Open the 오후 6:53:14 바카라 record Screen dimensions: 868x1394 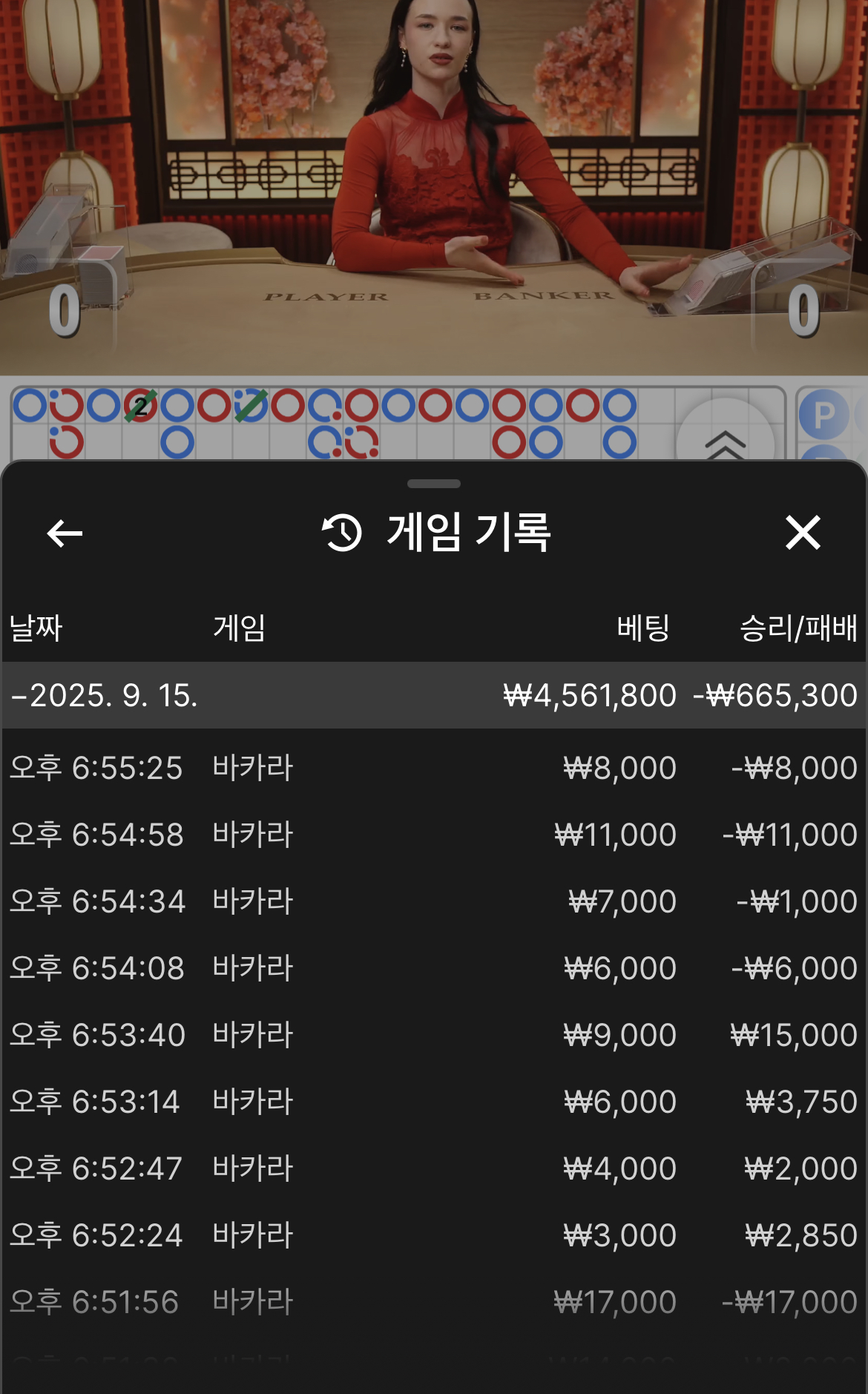tap(433, 1102)
